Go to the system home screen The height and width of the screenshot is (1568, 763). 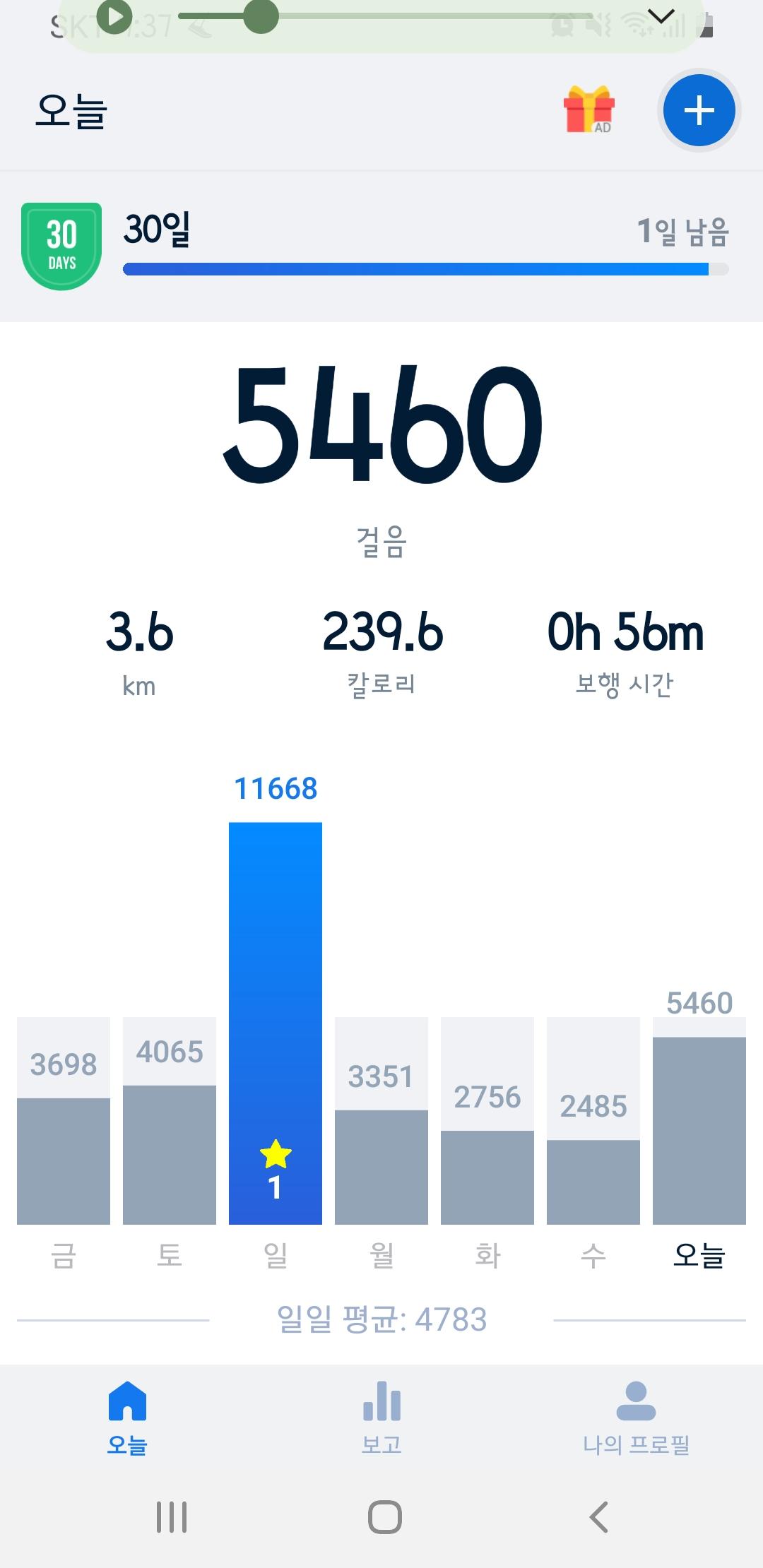pos(385,1516)
